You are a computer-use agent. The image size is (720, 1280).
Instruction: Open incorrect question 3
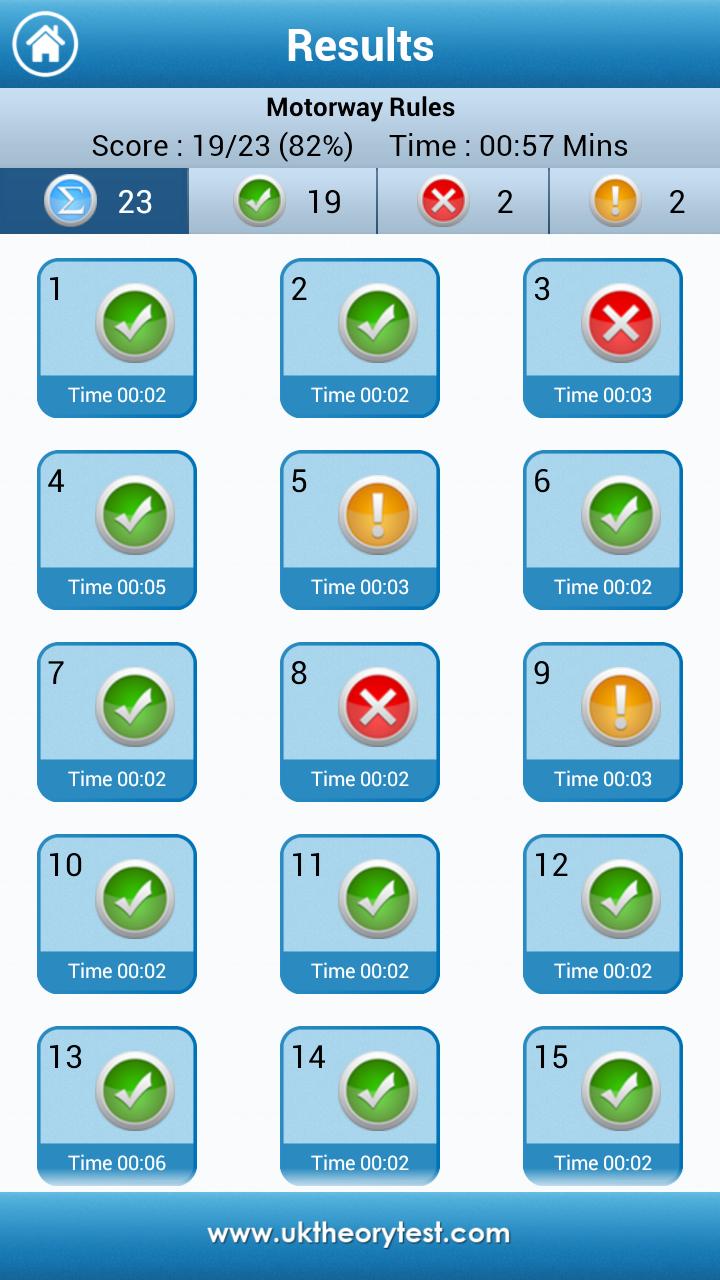click(603, 338)
